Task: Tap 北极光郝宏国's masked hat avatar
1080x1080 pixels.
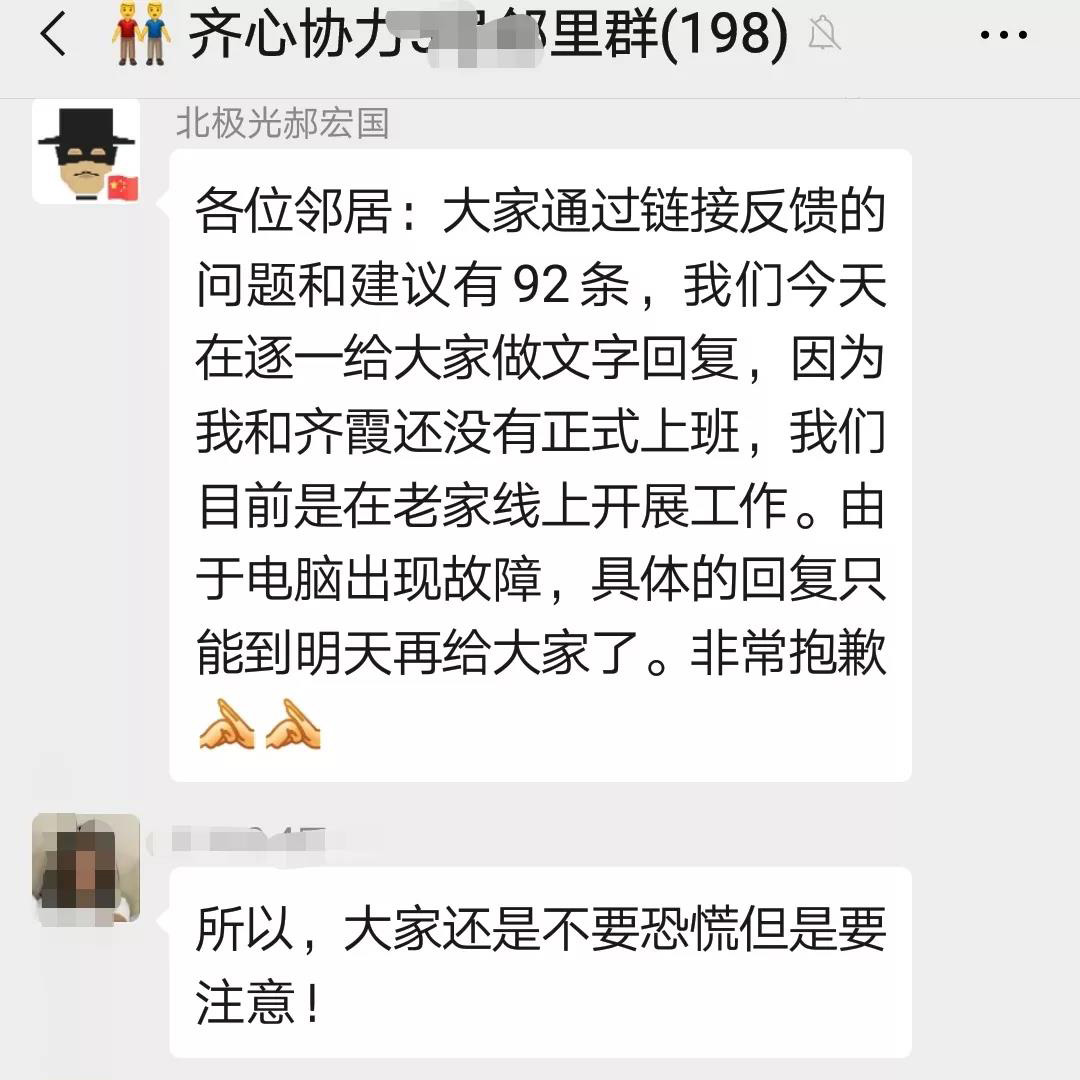Action: pos(86,151)
